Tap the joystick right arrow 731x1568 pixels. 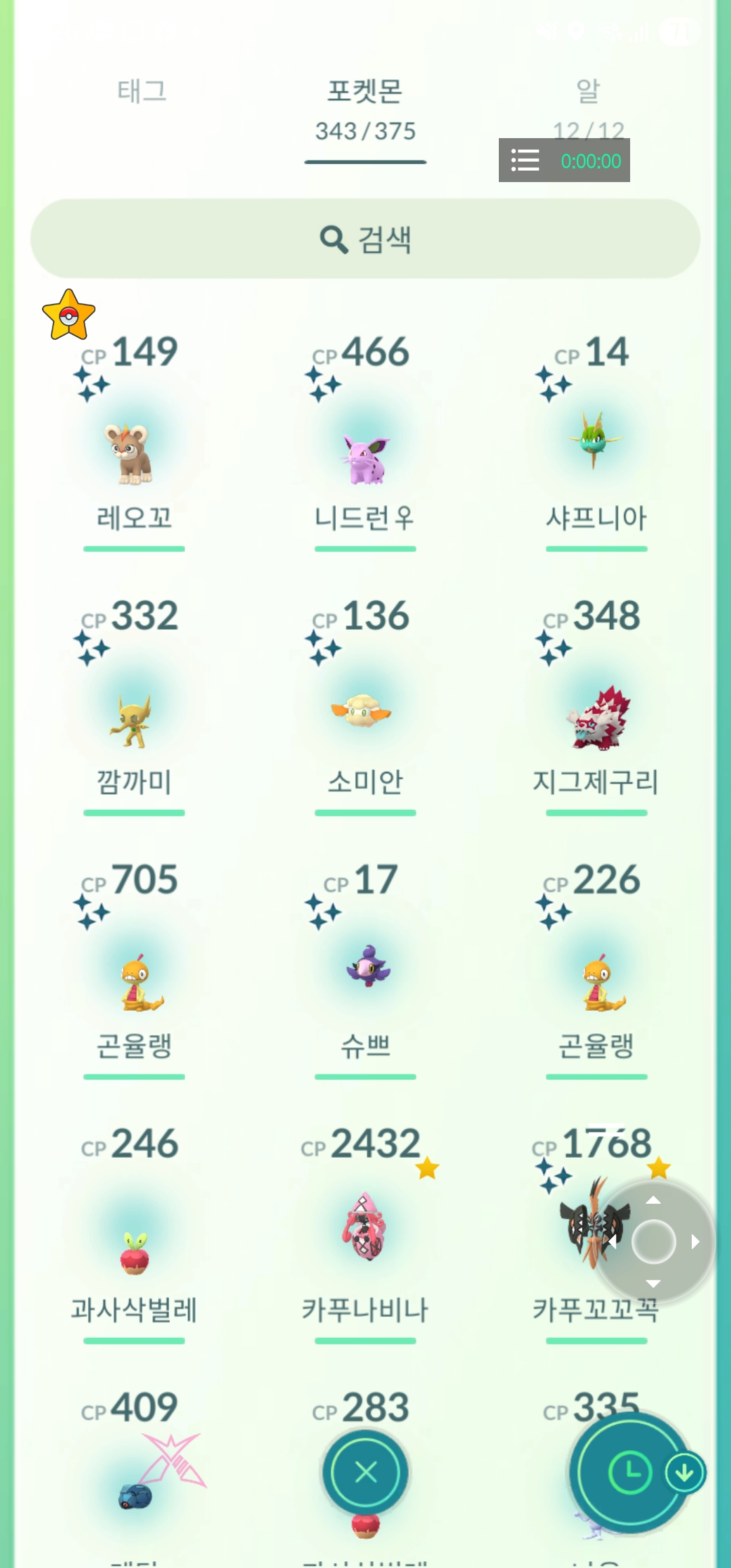[695, 1242]
